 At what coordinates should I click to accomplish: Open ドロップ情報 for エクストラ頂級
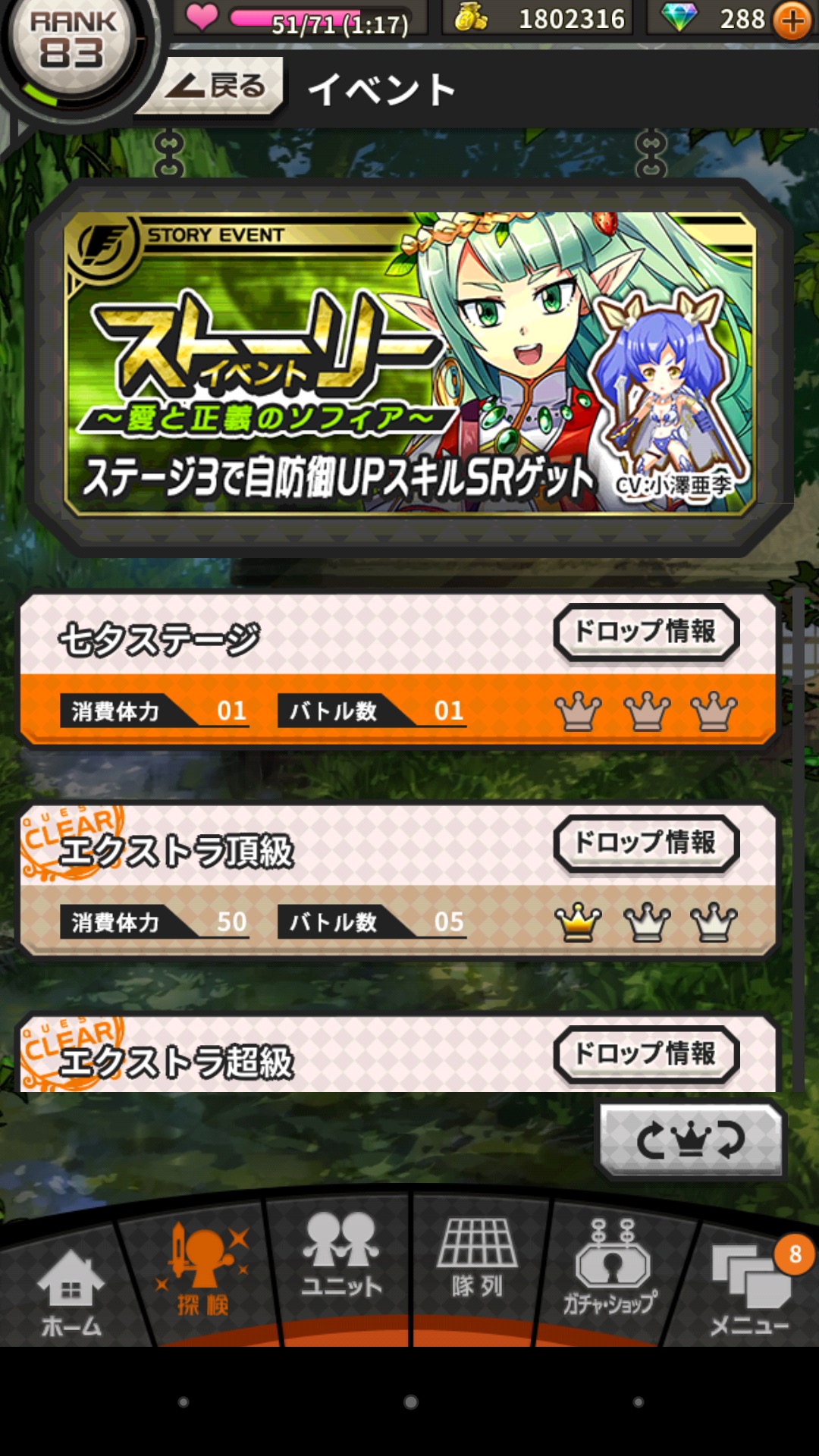coord(646,843)
